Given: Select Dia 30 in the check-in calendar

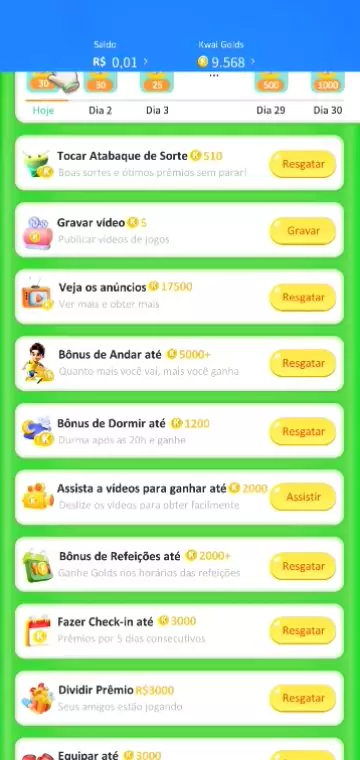Looking at the screenshot, I should tap(328, 111).
